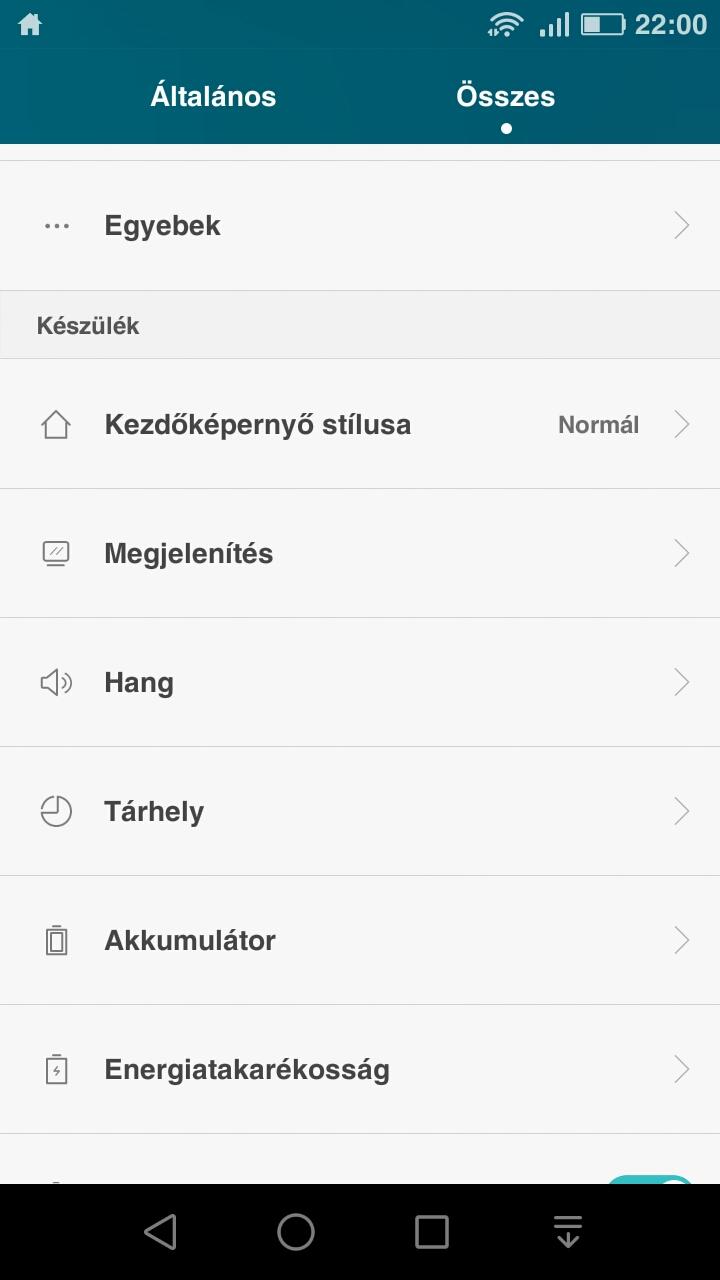Tap the system back button
720x1280 pixels.
pyautogui.click(x=160, y=1232)
